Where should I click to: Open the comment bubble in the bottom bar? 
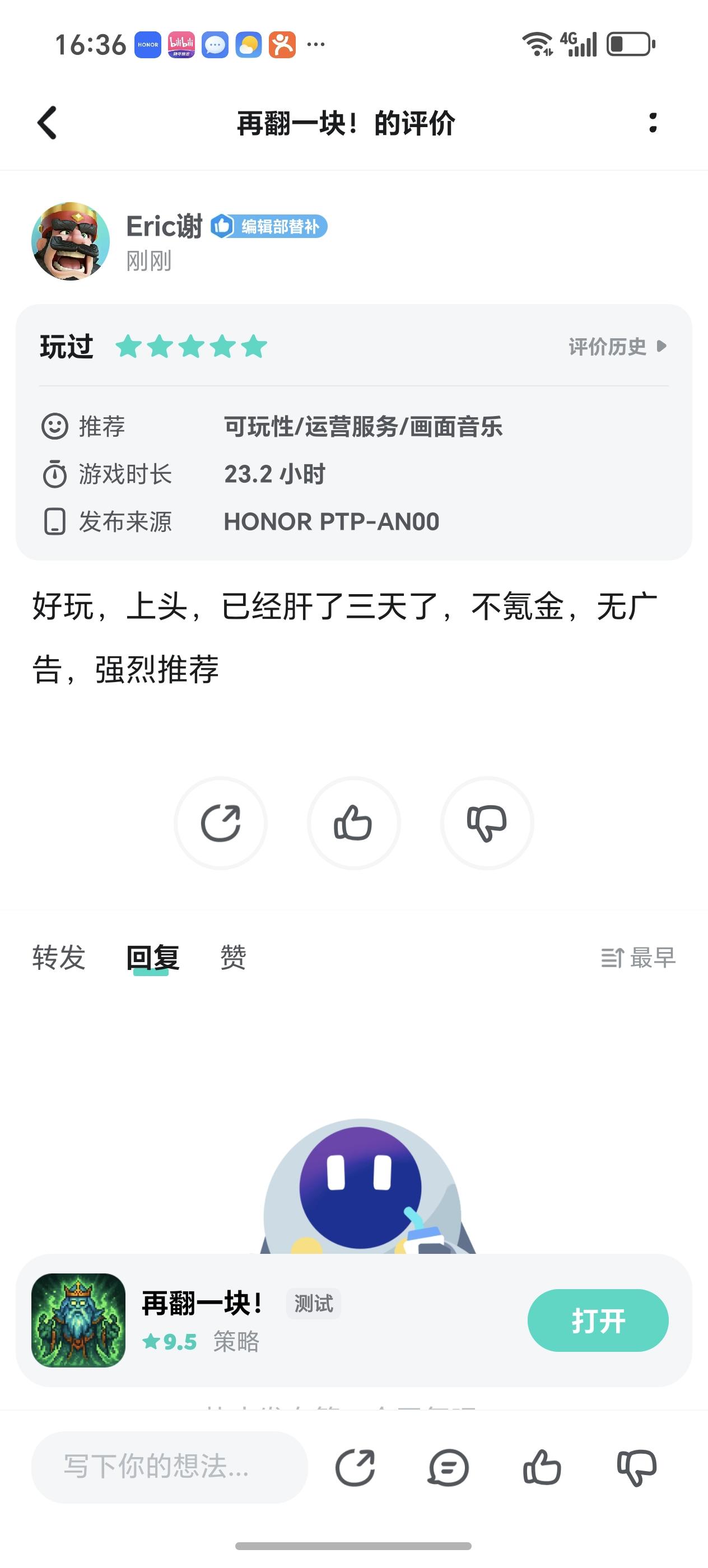[x=449, y=1468]
